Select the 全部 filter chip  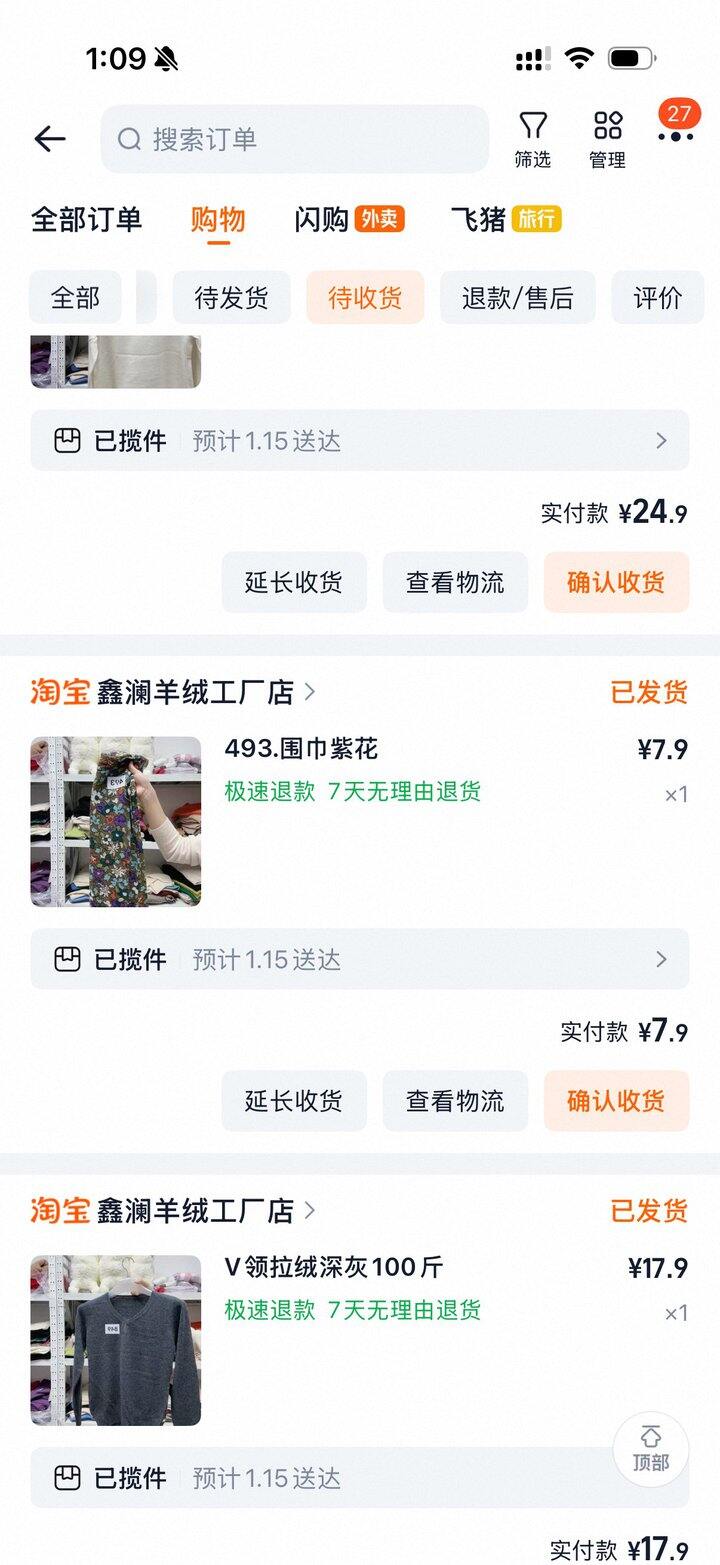[x=75, y=297]
